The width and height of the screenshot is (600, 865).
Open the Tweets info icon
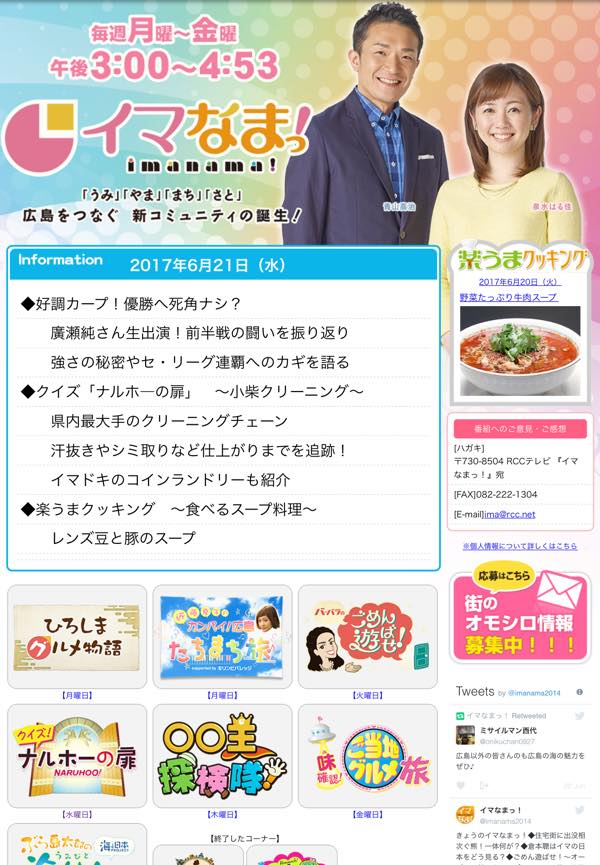pos(580,692)
